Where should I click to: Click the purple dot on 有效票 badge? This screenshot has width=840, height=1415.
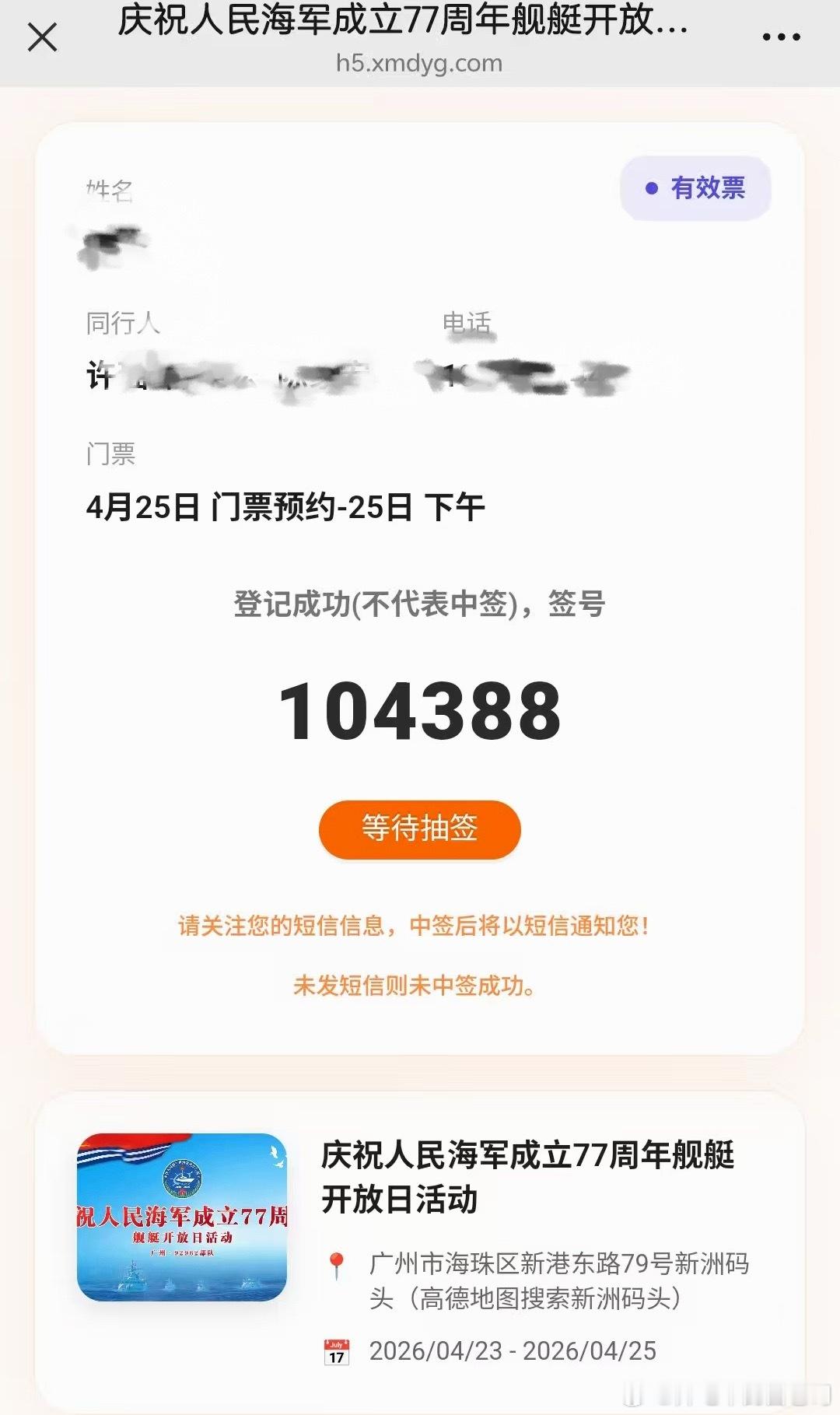(652, 187)
